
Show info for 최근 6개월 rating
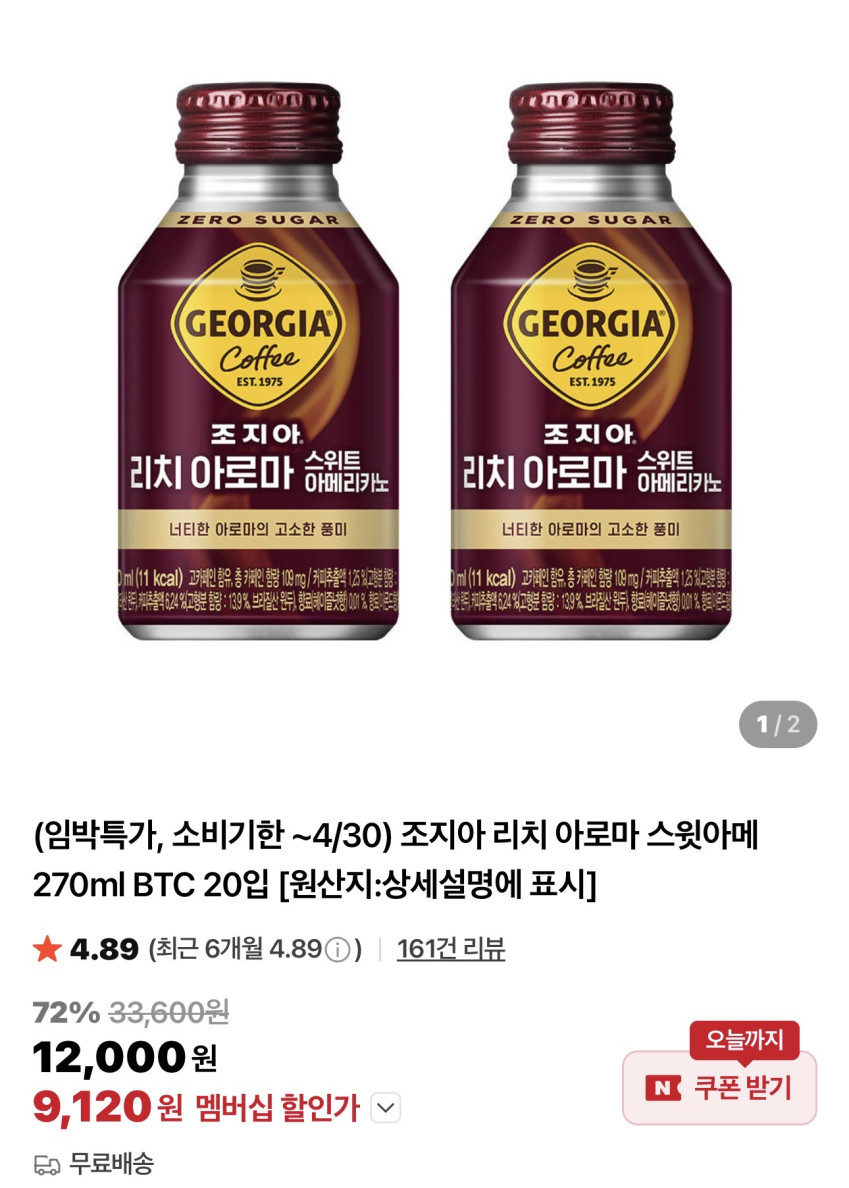pos(339,950)
